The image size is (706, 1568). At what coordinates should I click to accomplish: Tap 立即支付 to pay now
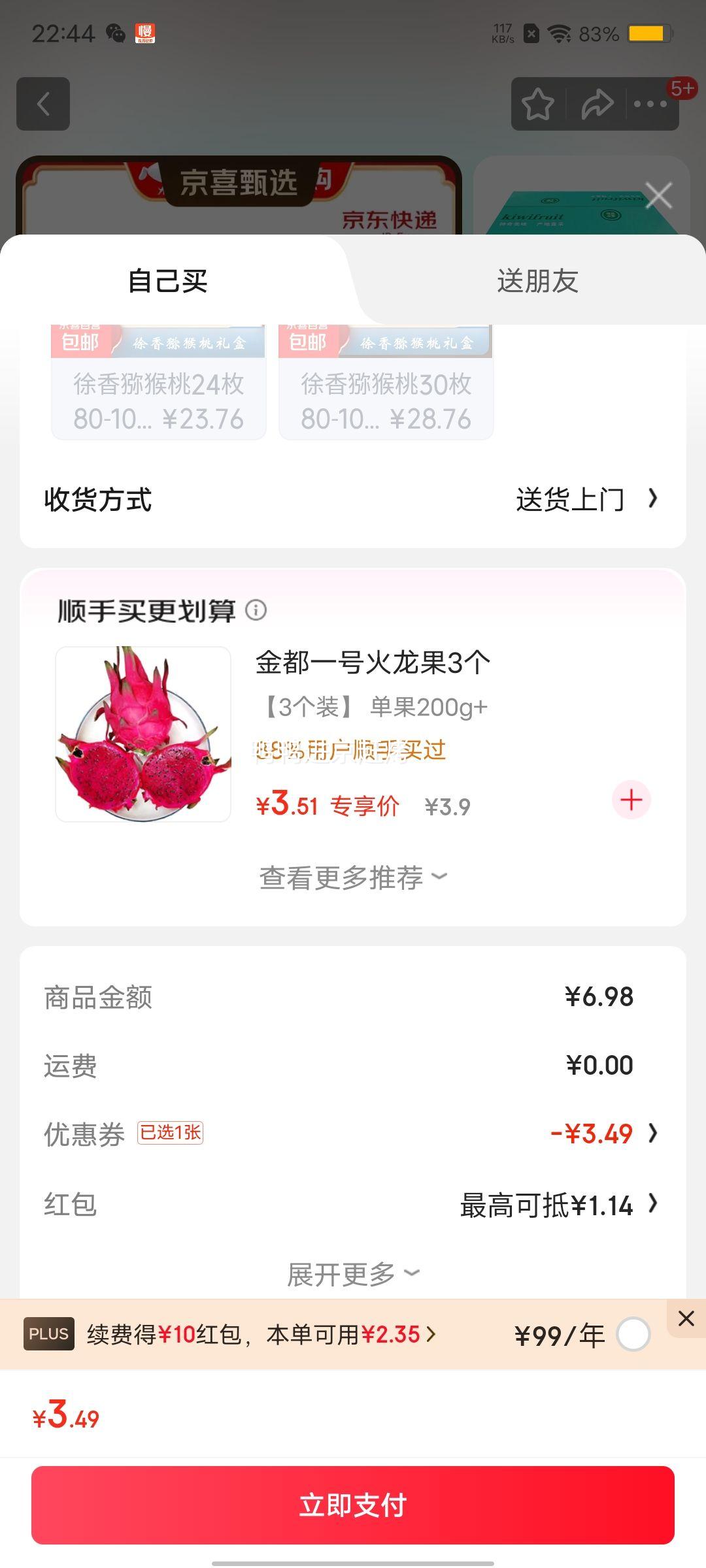coord(353,1505)
